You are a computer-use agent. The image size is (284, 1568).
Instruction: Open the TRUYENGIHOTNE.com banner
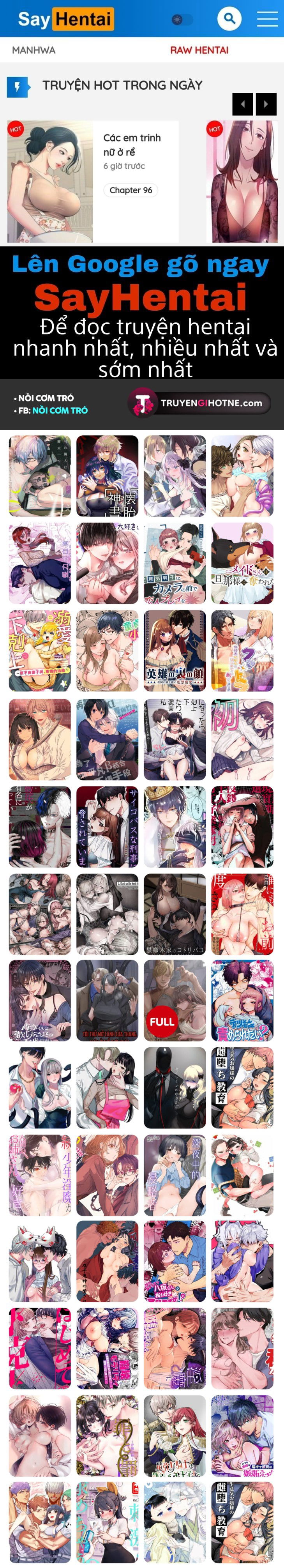(x=199, y=402)
